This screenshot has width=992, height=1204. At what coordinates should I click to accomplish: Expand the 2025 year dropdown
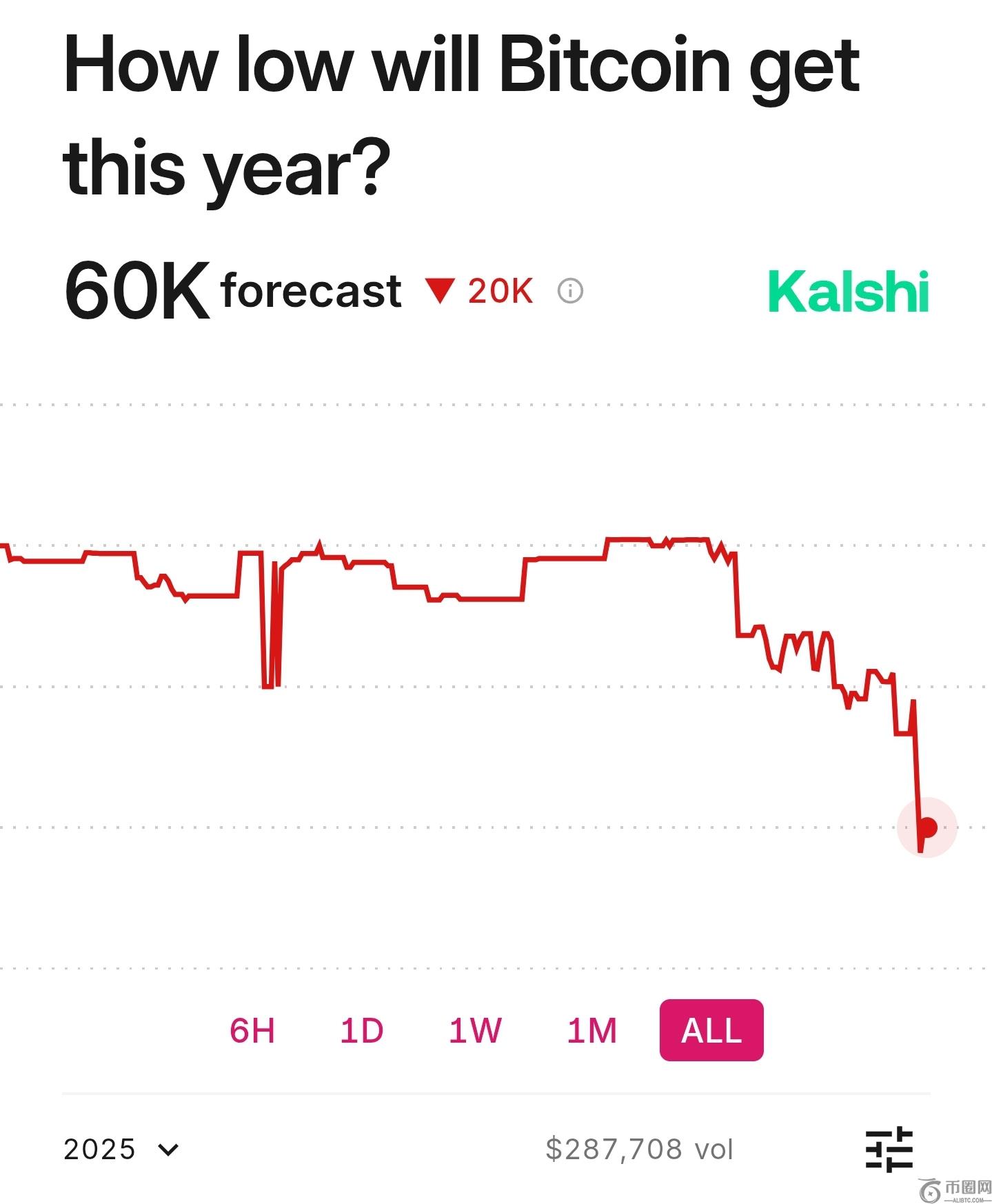pos(121,1150)
